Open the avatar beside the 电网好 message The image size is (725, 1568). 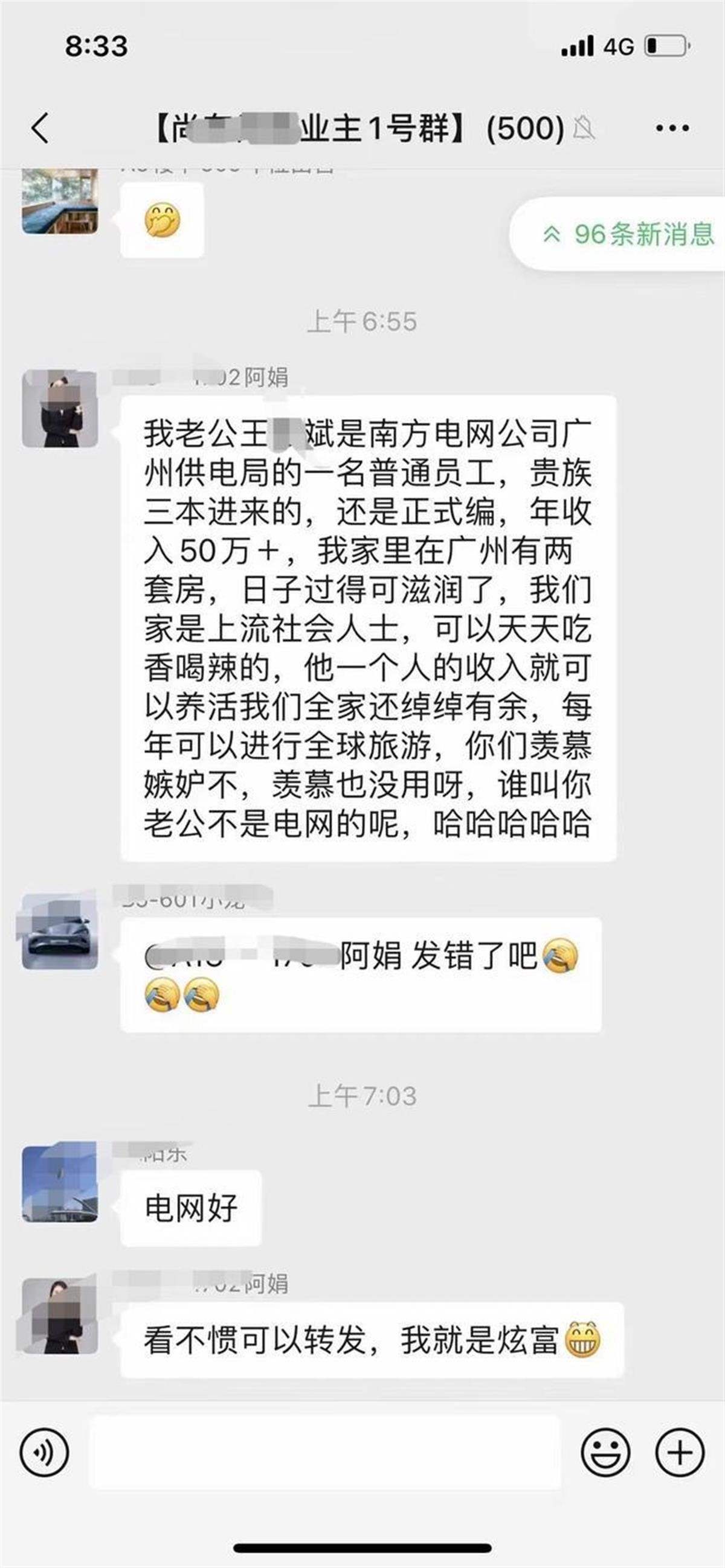60,1182
